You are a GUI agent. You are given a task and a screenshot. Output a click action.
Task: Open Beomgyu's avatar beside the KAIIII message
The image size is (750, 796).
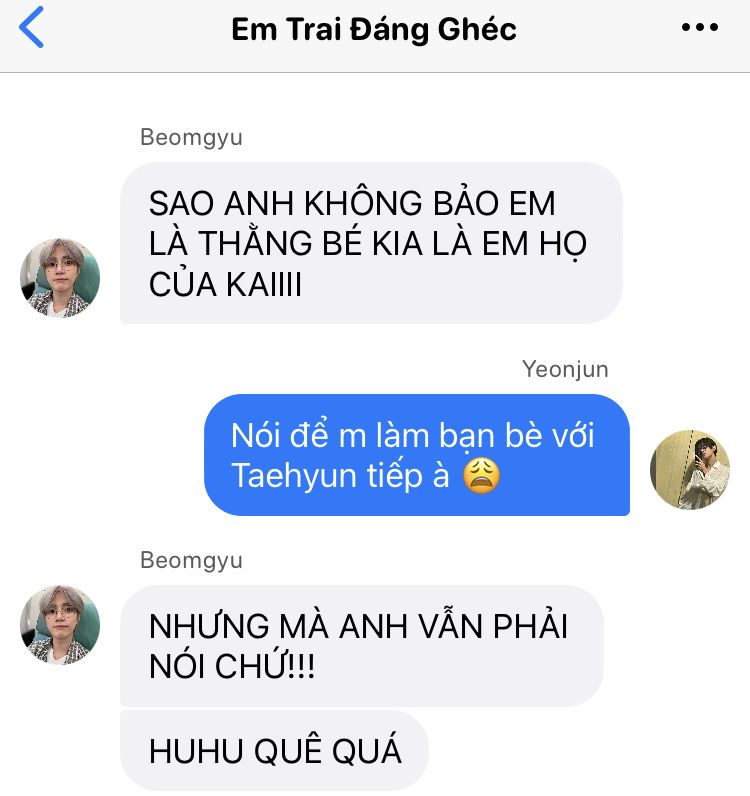click(x=60, y=278)
